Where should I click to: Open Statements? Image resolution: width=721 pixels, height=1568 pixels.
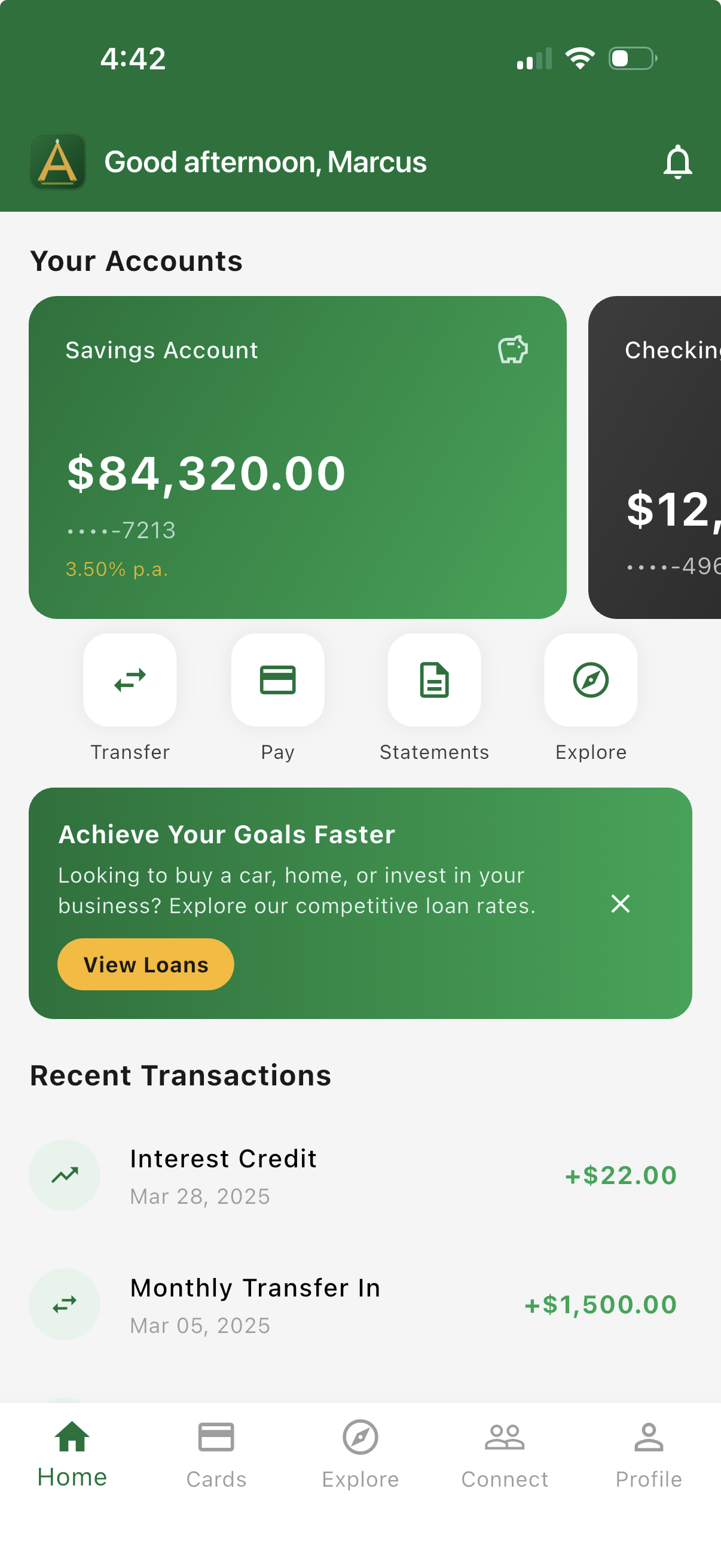[x=434, y=680]
